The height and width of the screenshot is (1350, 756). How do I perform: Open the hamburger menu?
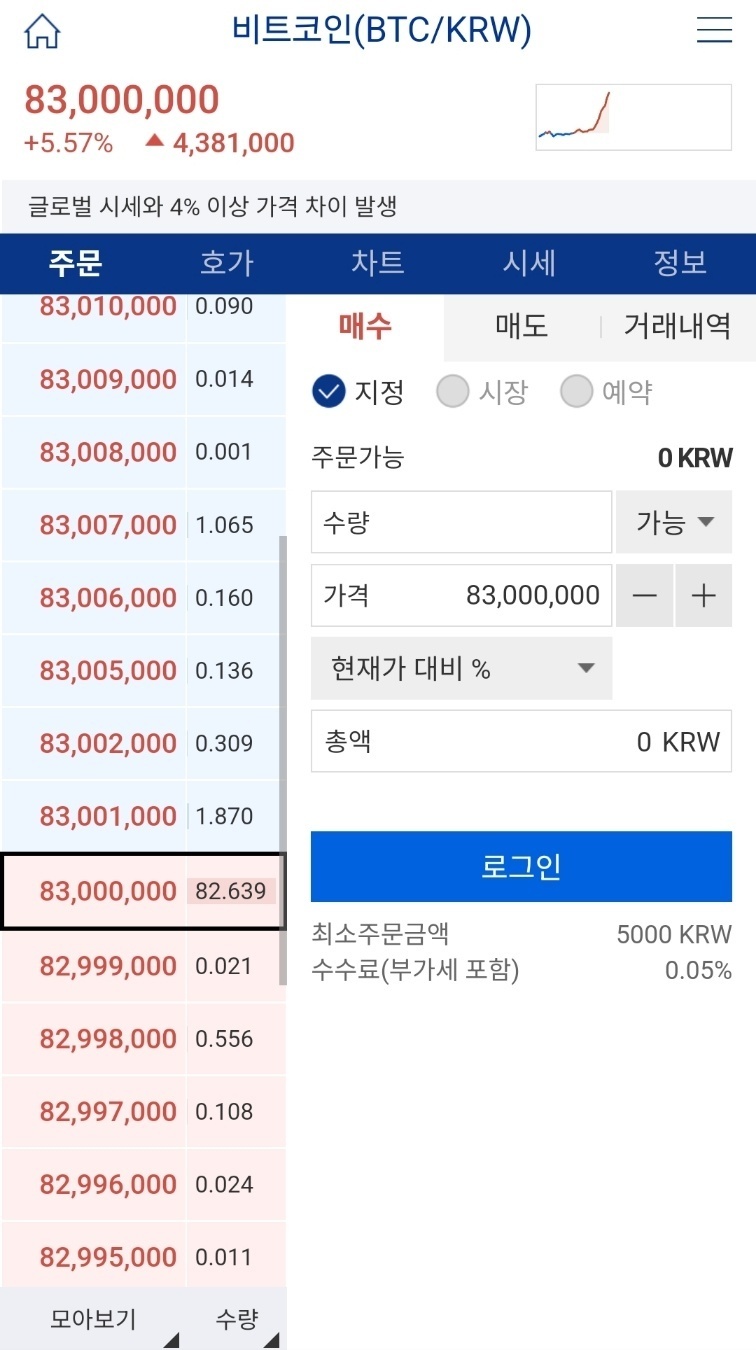[714, 31]
